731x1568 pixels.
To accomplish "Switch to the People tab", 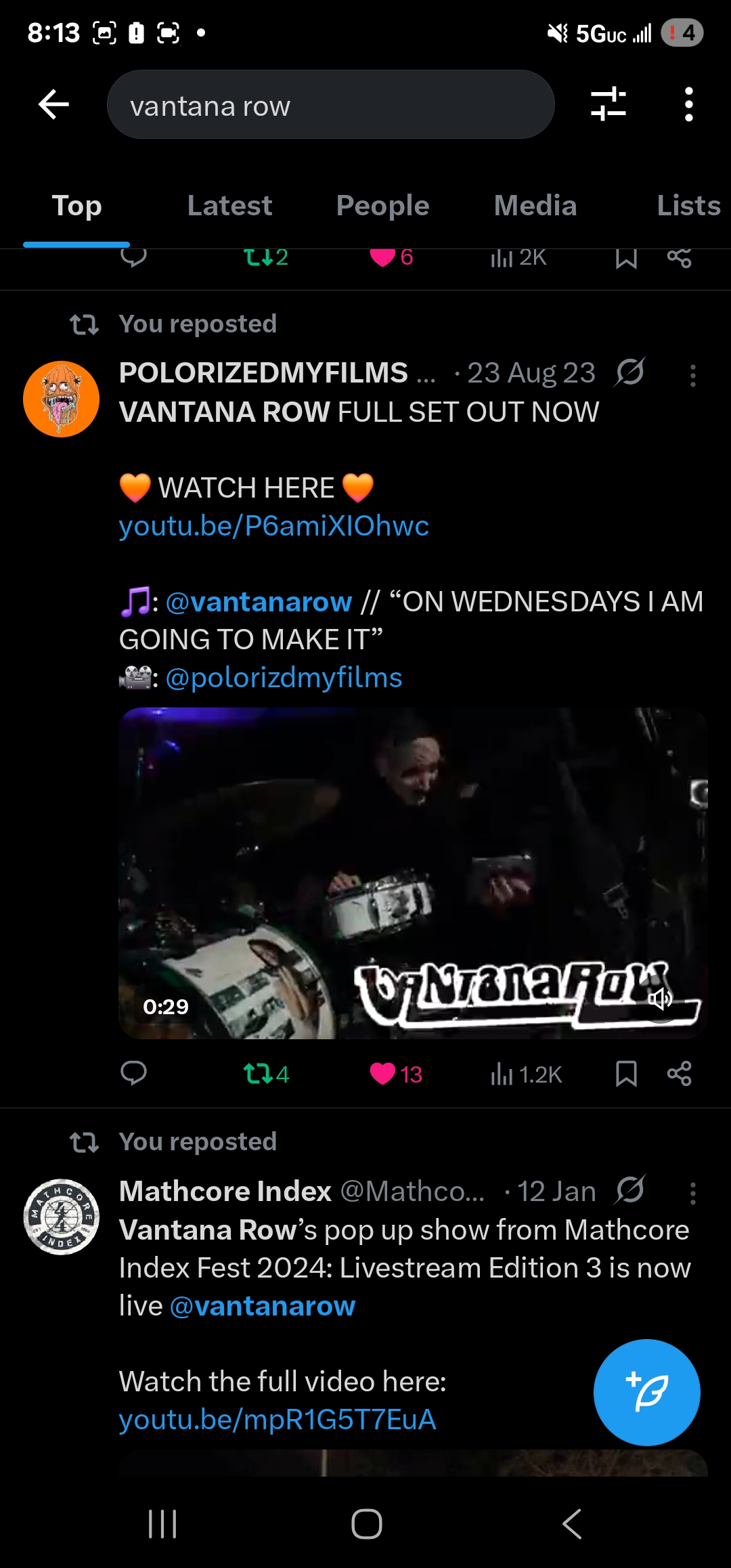I will tap(382, 206).
